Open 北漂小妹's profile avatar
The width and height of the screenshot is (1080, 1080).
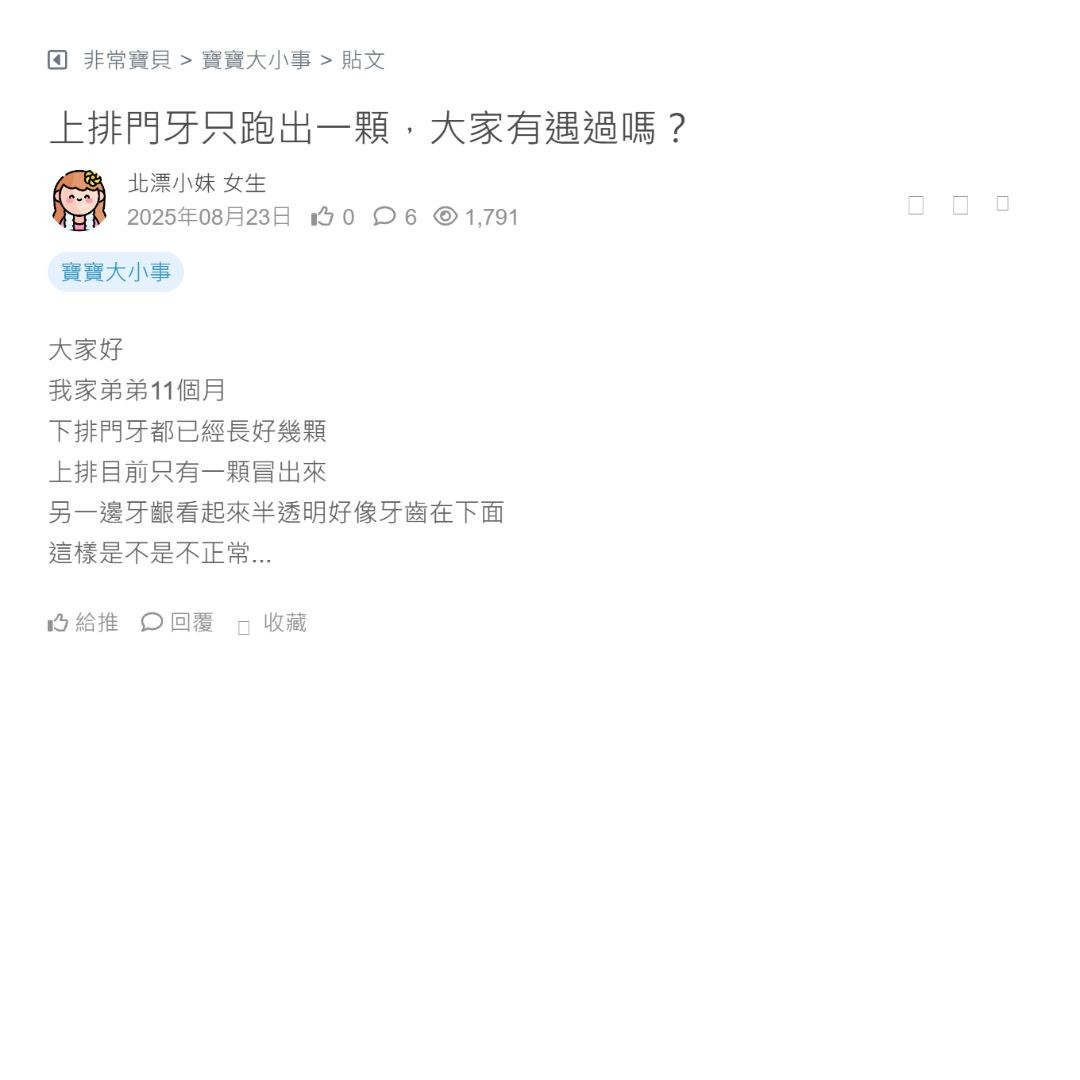[80, 199]
